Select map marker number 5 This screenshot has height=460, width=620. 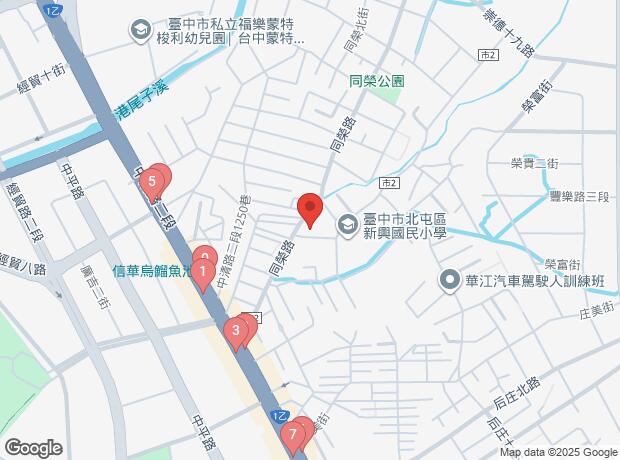point(152,182)
